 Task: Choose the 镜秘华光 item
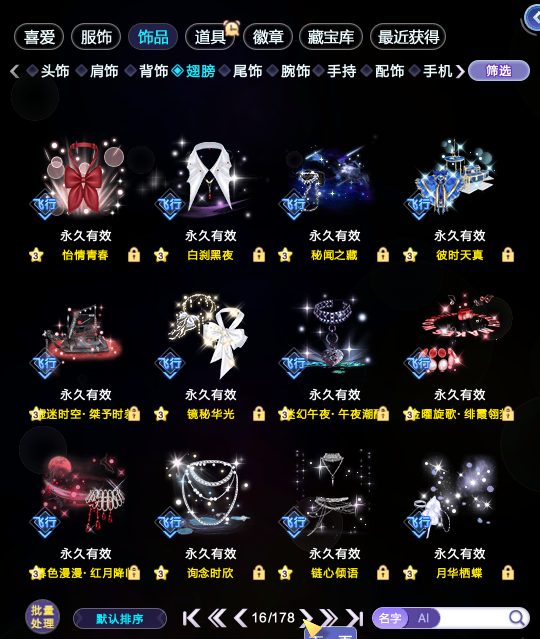click(x=210, y=359)
